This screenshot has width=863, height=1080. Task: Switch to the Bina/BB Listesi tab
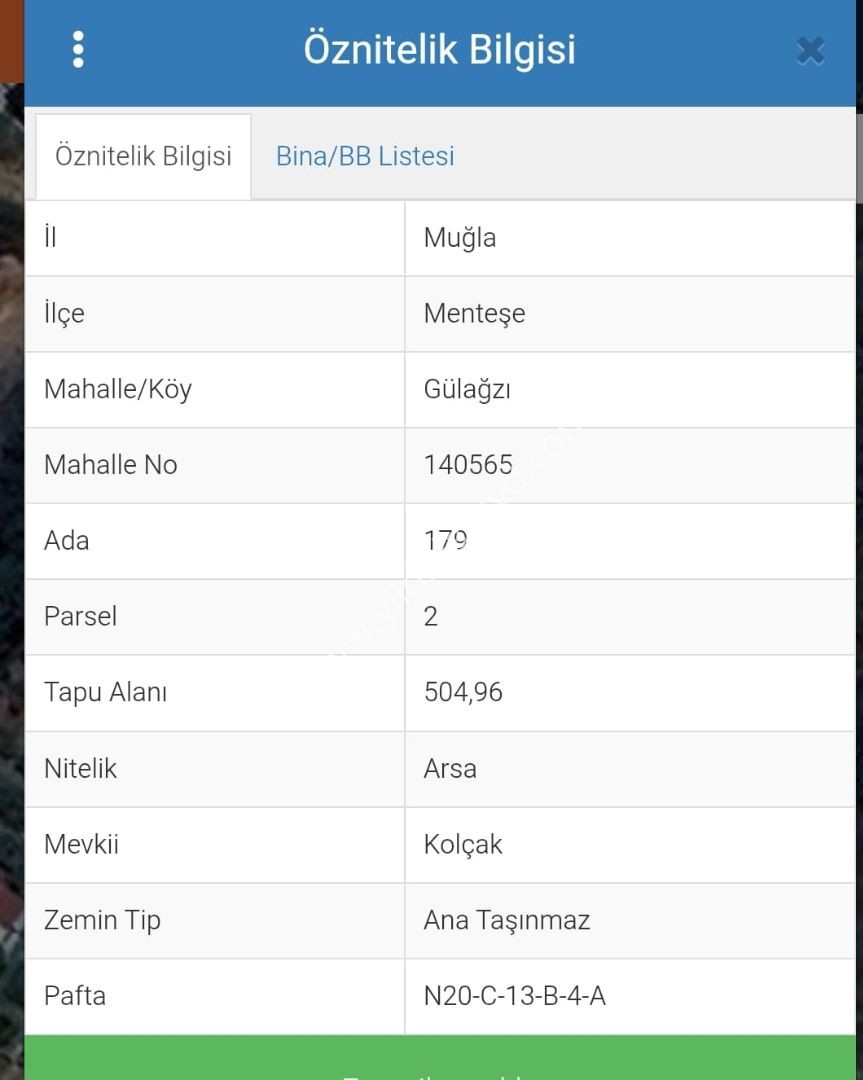[365, 156]
